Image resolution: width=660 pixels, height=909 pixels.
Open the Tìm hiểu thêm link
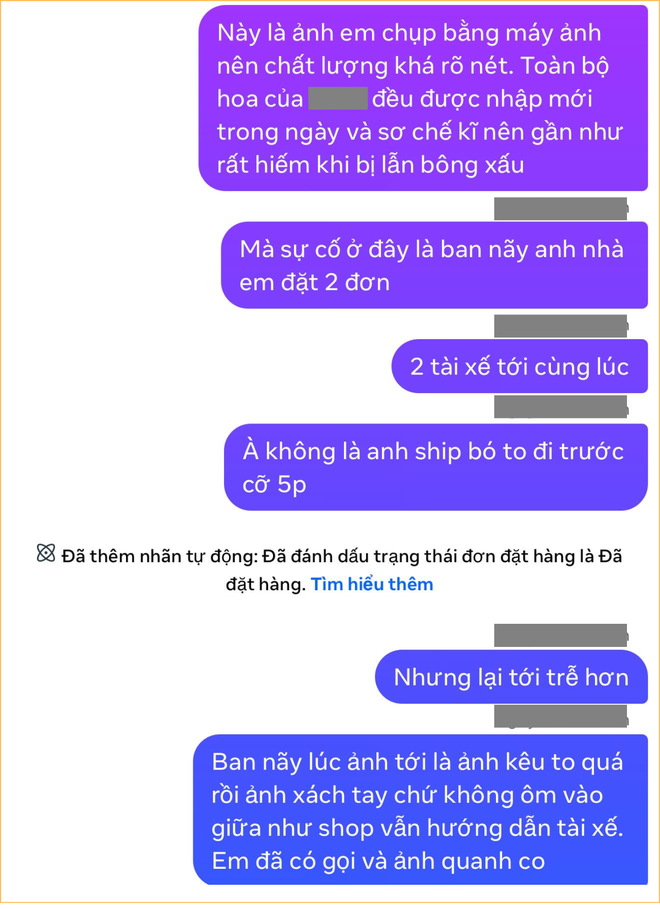tap(372, 584)
